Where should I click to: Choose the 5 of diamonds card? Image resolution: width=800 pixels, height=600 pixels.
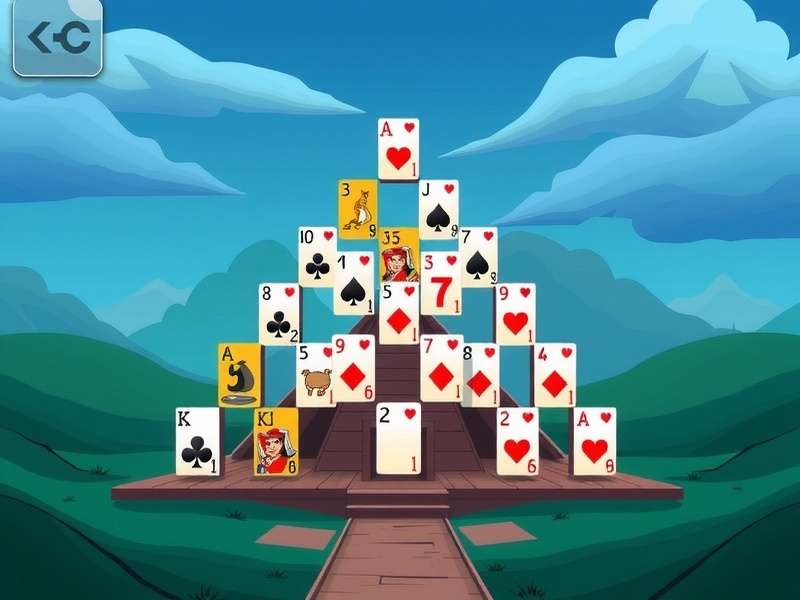click(x=398, y=313)
